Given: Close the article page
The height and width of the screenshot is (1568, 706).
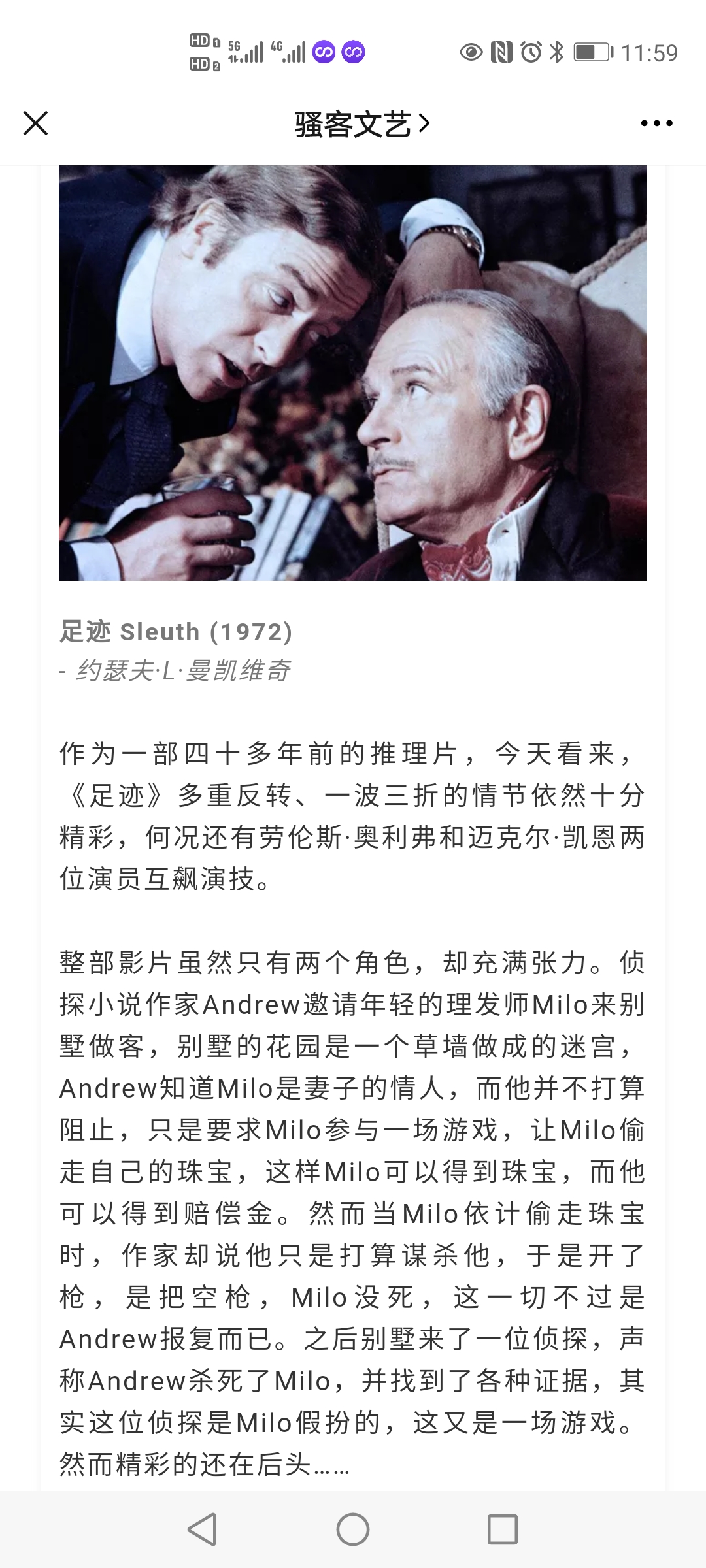Looking at the screenshot, I should coord(35,123).
